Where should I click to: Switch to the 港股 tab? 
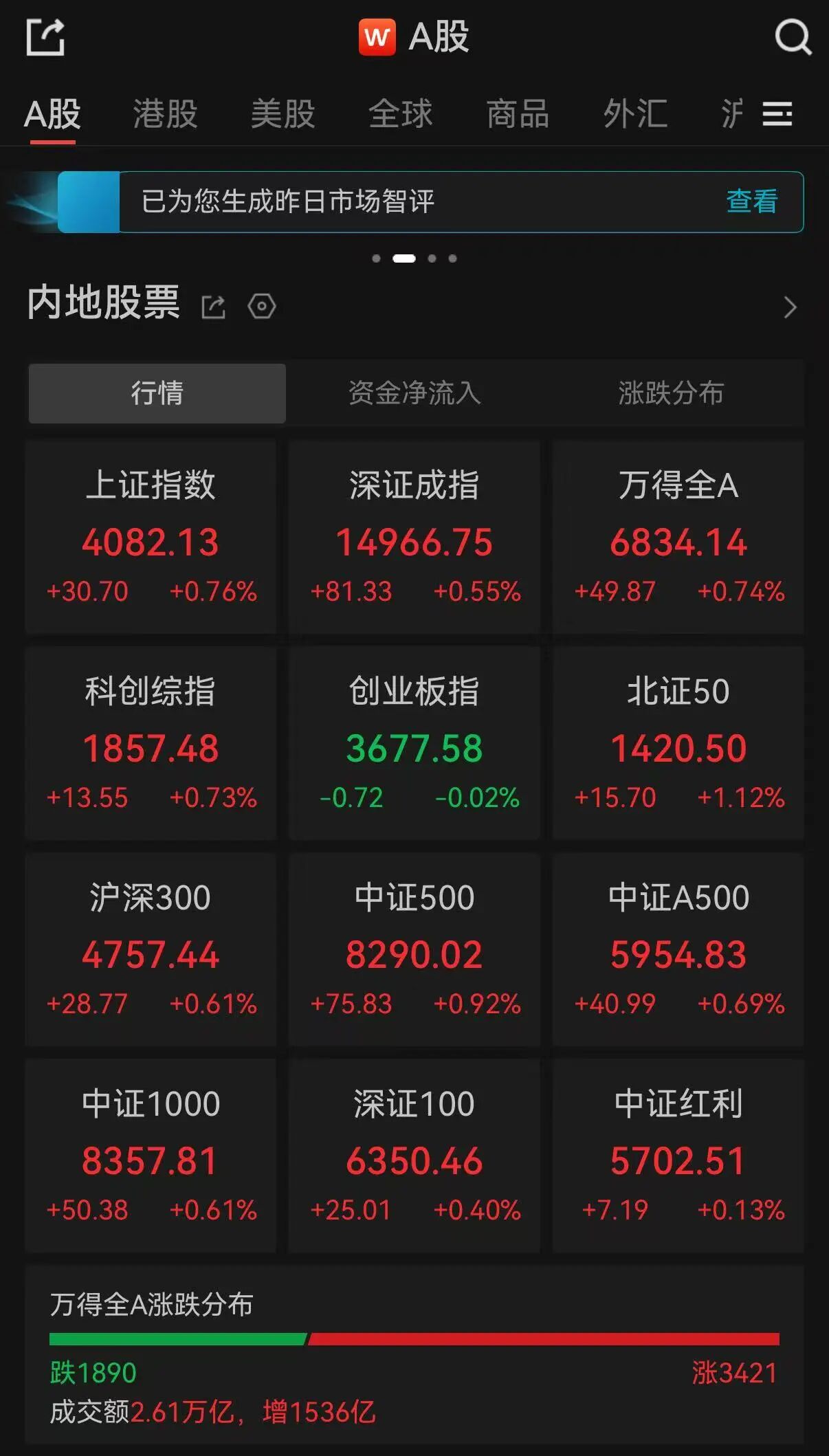point(165,115)
